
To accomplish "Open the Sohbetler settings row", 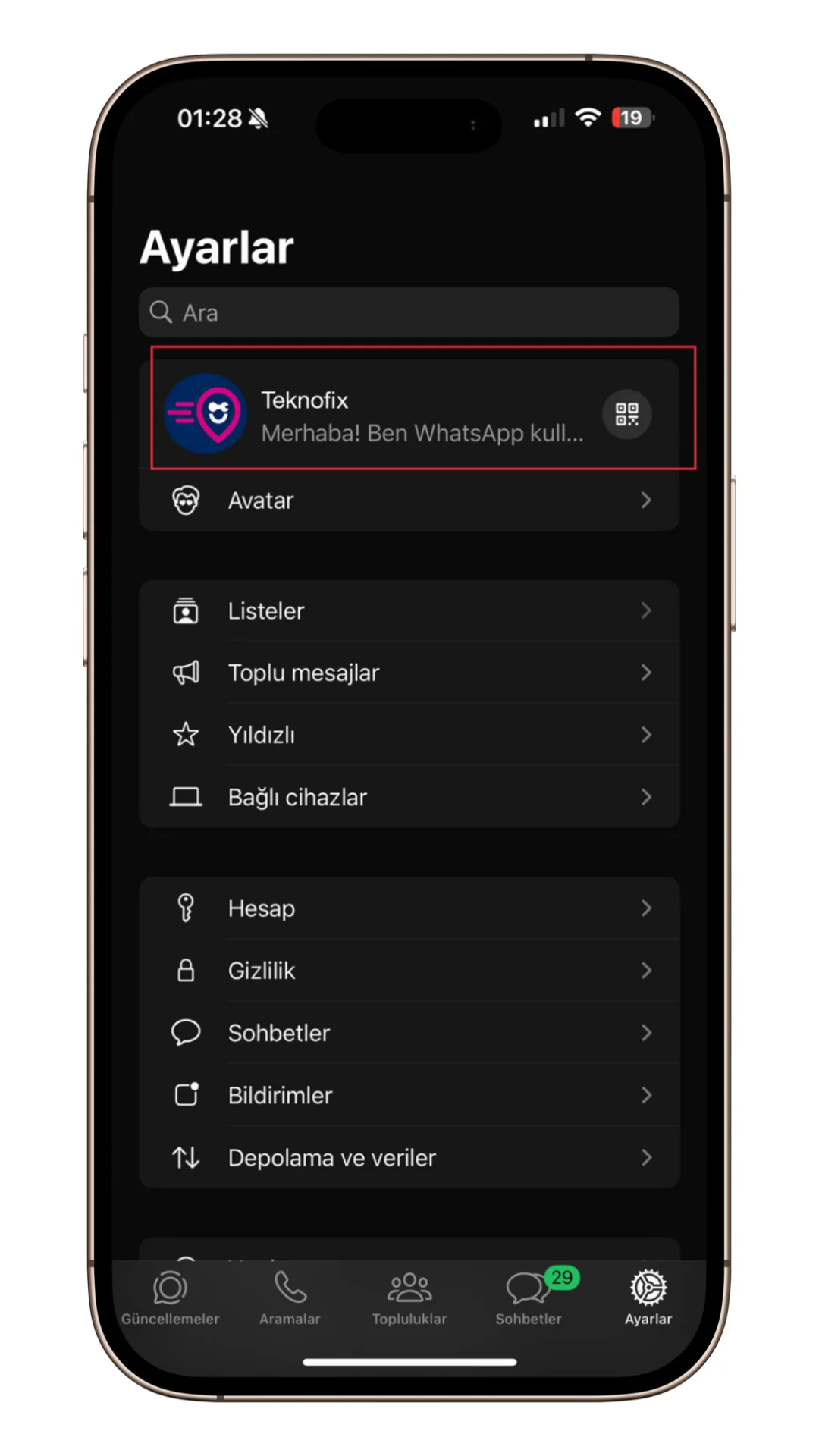I will coord(409,1033).
